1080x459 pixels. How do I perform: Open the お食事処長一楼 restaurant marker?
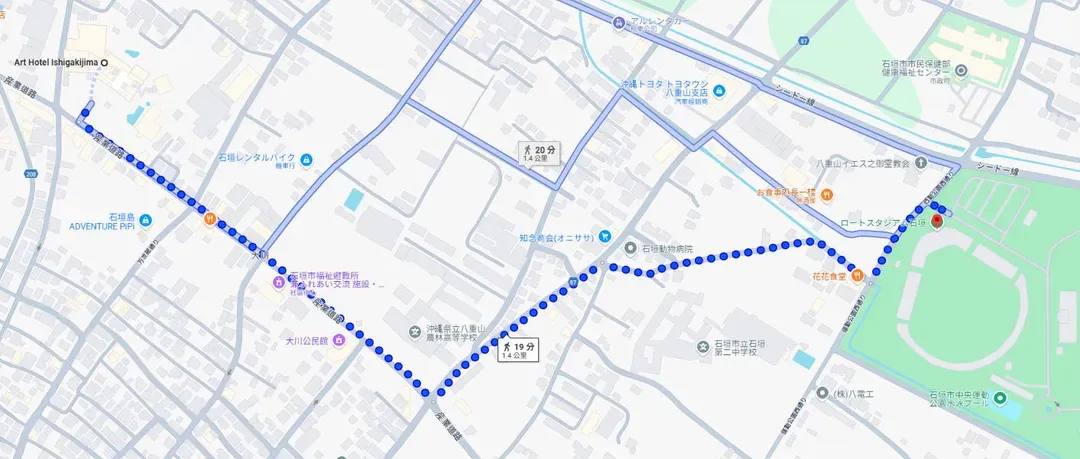tap(829, 193)
